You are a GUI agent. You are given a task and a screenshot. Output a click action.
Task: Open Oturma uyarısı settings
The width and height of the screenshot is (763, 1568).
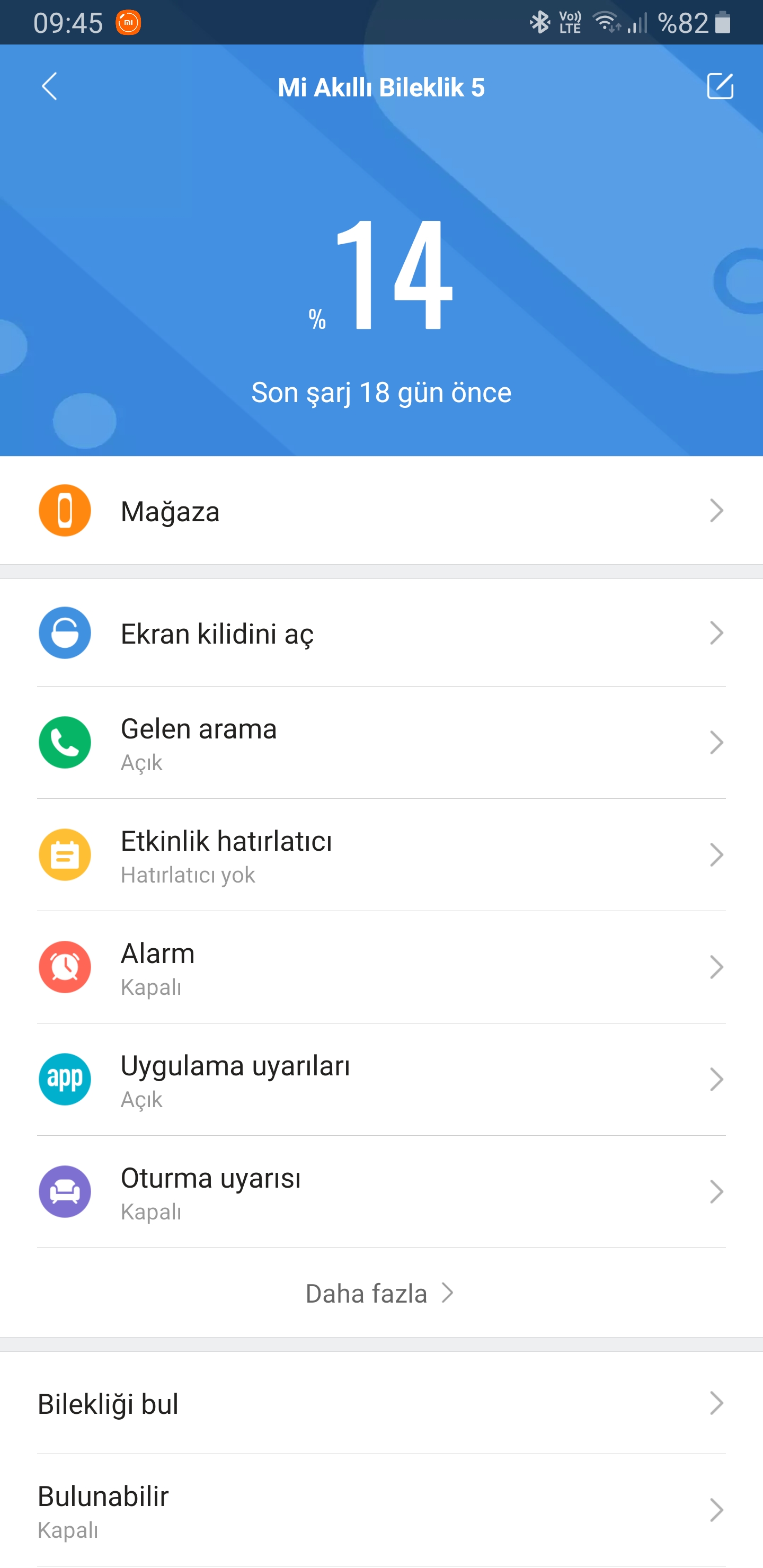click(381, 1191)
